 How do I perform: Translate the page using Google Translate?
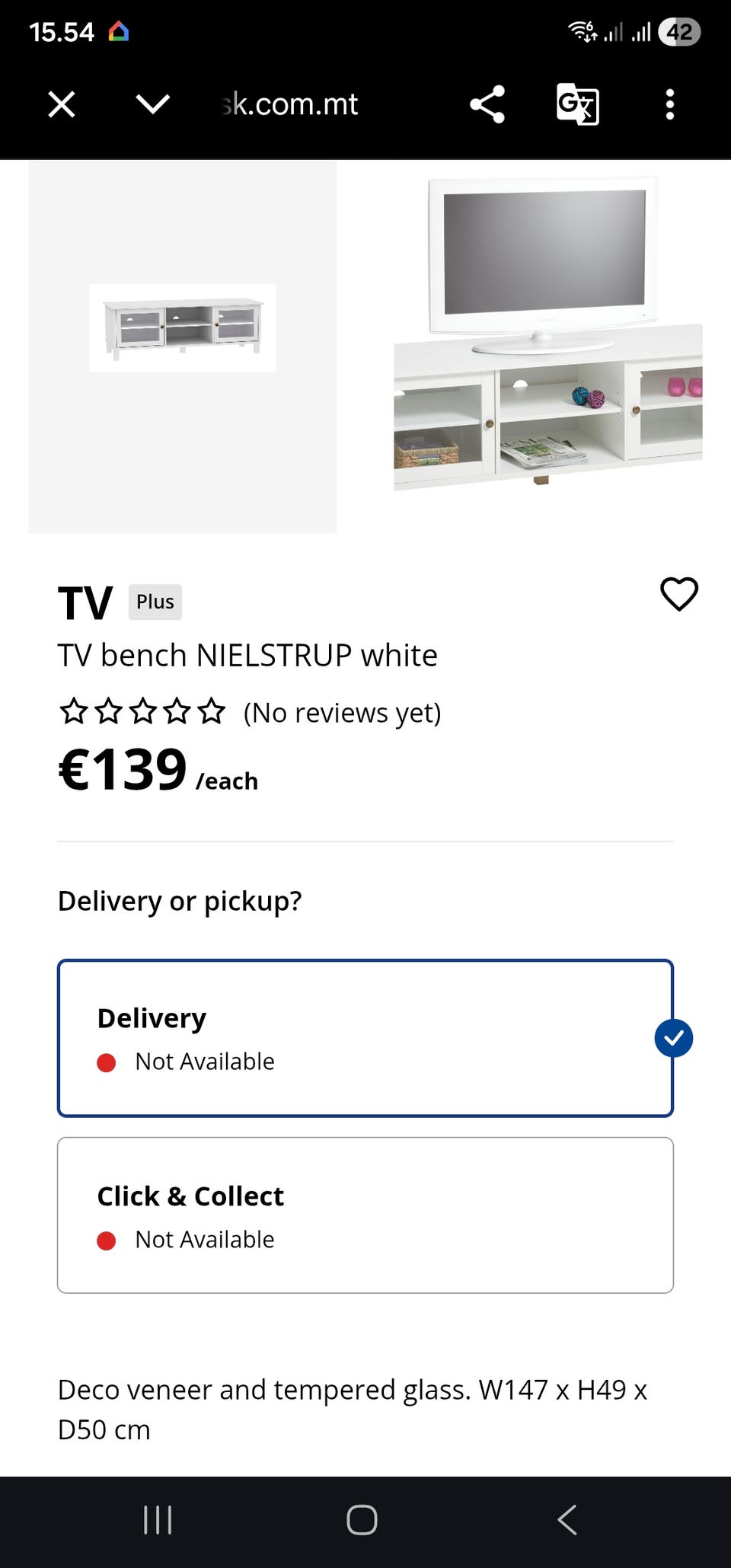[578, 104]
